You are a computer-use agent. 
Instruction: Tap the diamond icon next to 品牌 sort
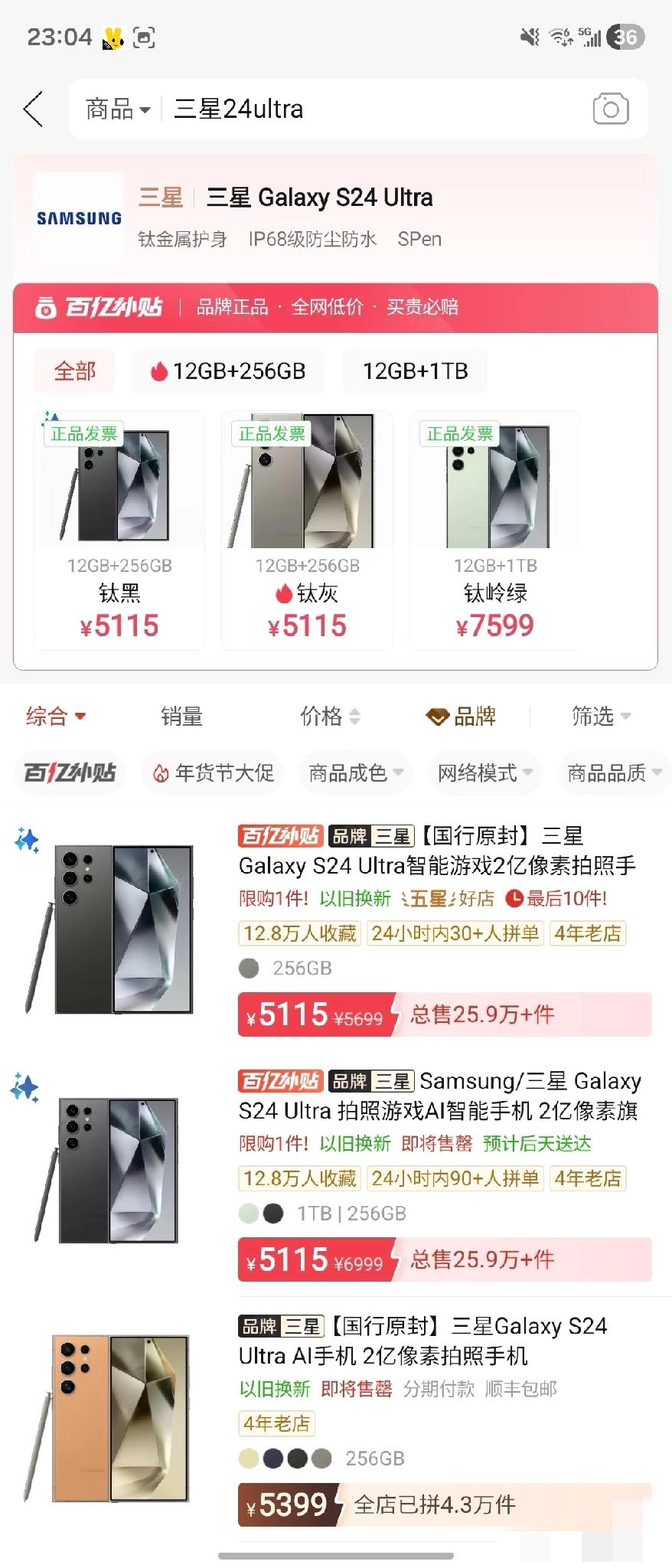click(x=438, y=717)
